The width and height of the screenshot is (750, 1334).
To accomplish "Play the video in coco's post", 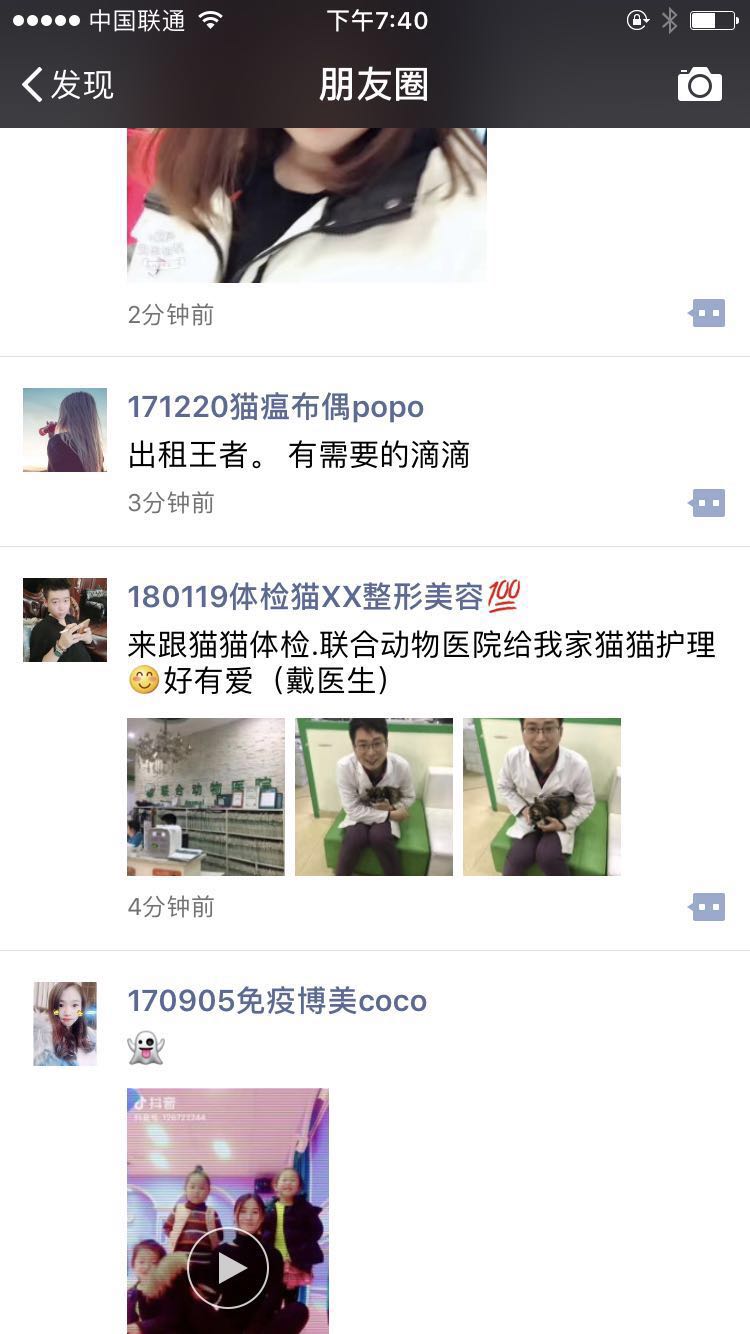I will (x=228, y=1267).
